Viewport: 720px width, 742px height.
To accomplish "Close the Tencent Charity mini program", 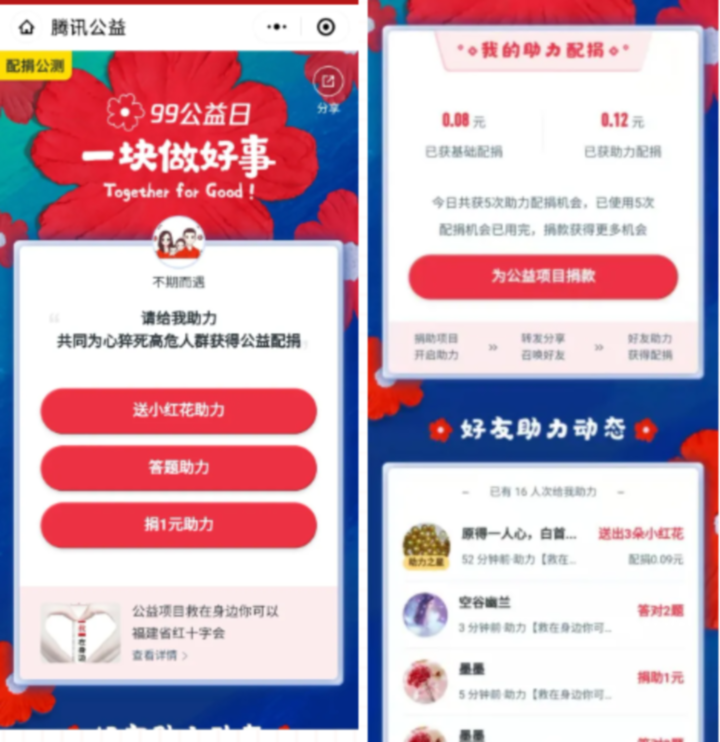I will tap(326, 27).
